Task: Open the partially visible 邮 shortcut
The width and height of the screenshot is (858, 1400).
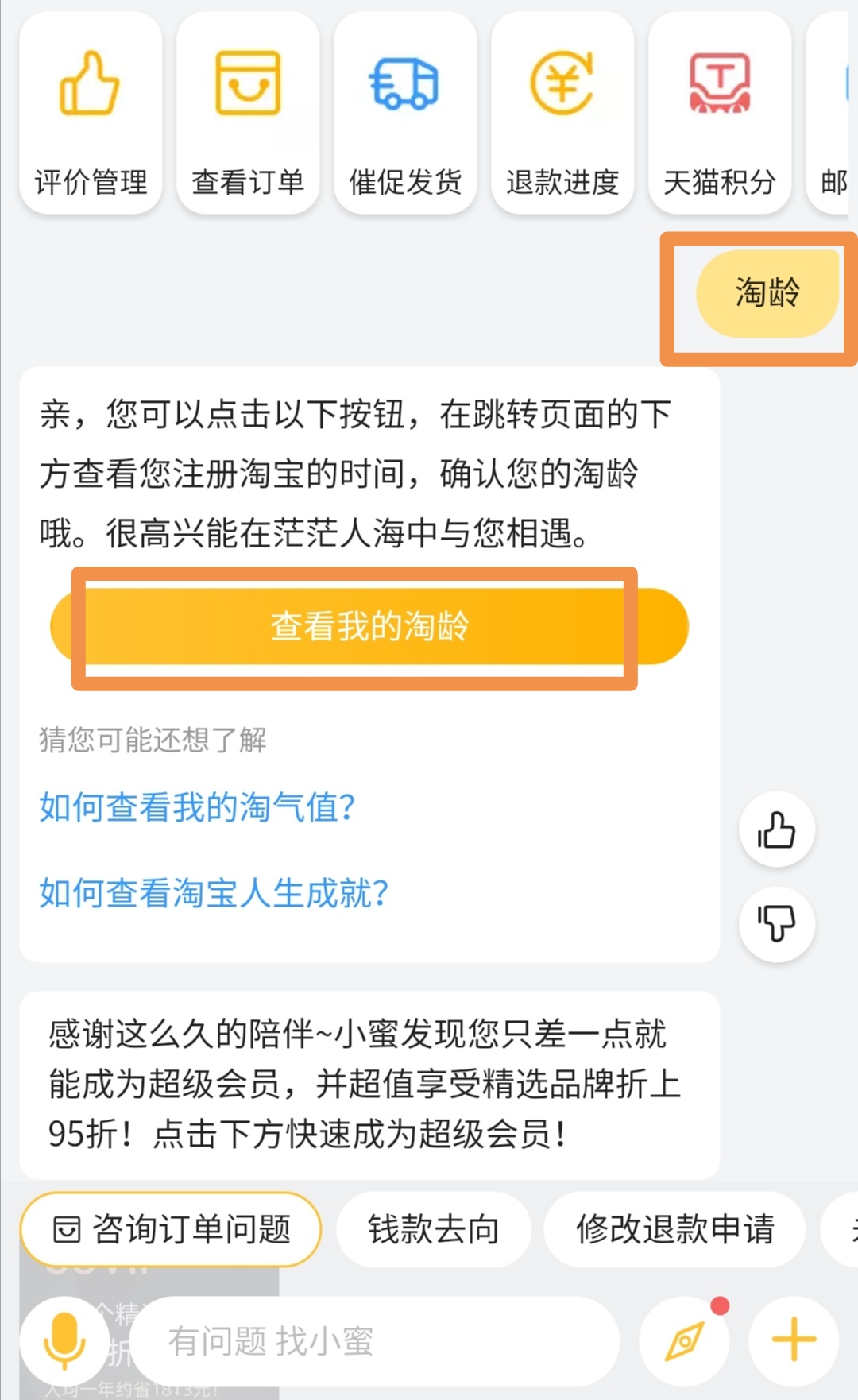Action: [x=834, y=111]
